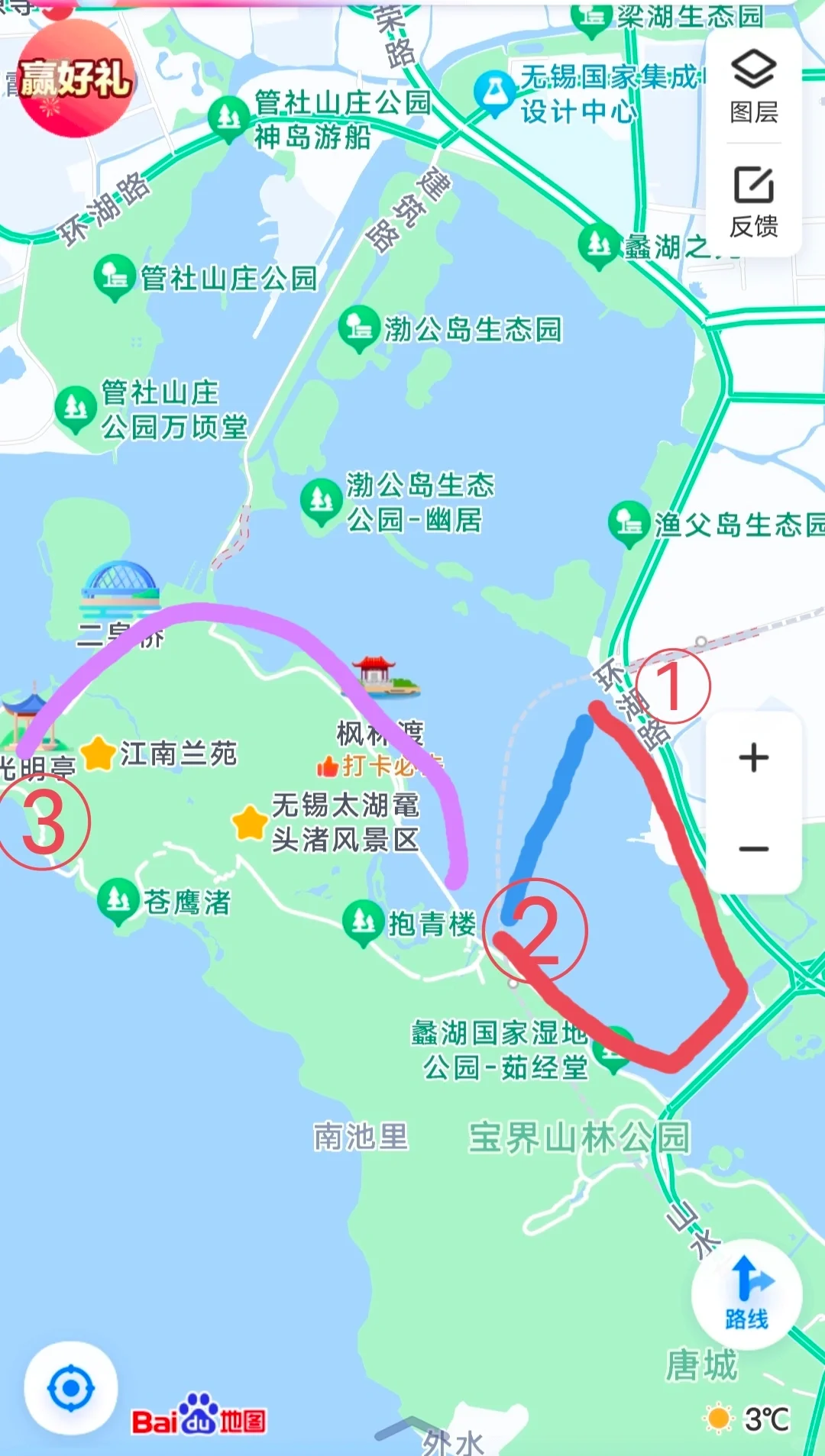Zoom in with the plus button
Image resolution: width=825 pixels, height=1456 pixels.
coord(753,757)
